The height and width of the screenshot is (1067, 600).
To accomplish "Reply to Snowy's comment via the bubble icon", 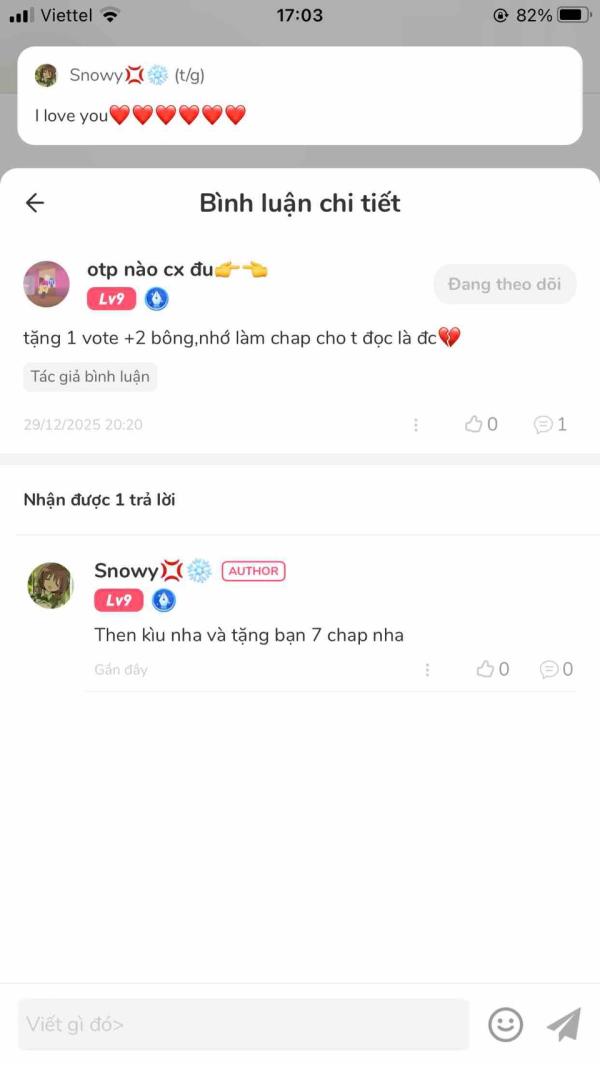I will tap(556, 670).
